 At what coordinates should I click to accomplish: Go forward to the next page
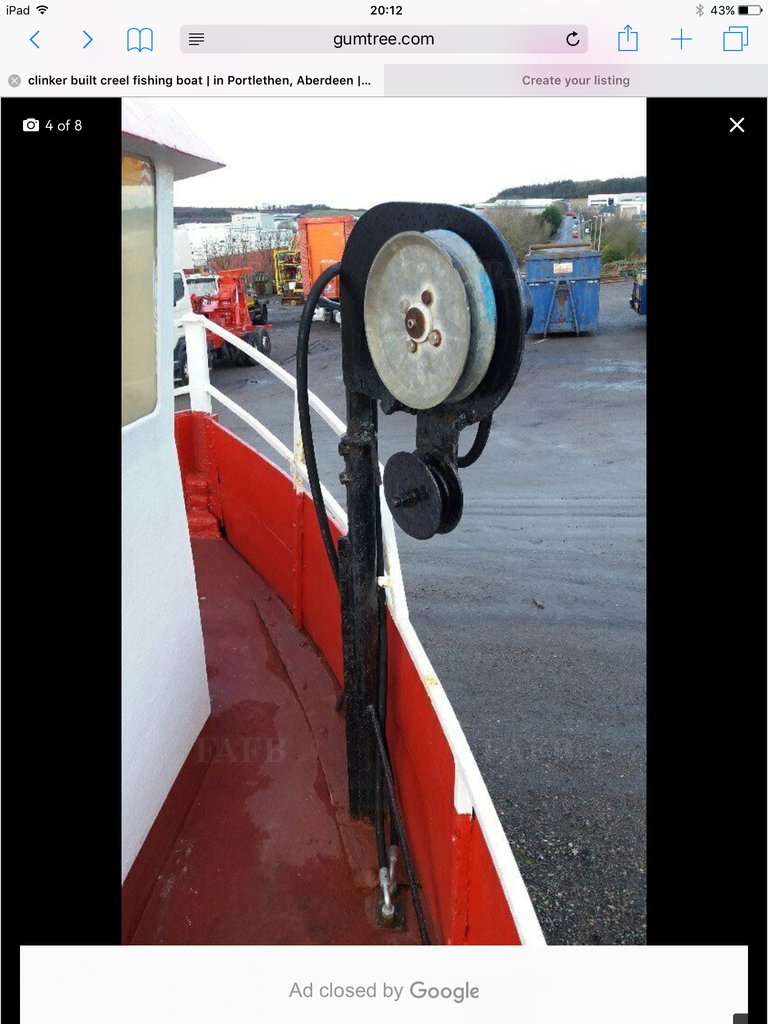pos(87,40)
